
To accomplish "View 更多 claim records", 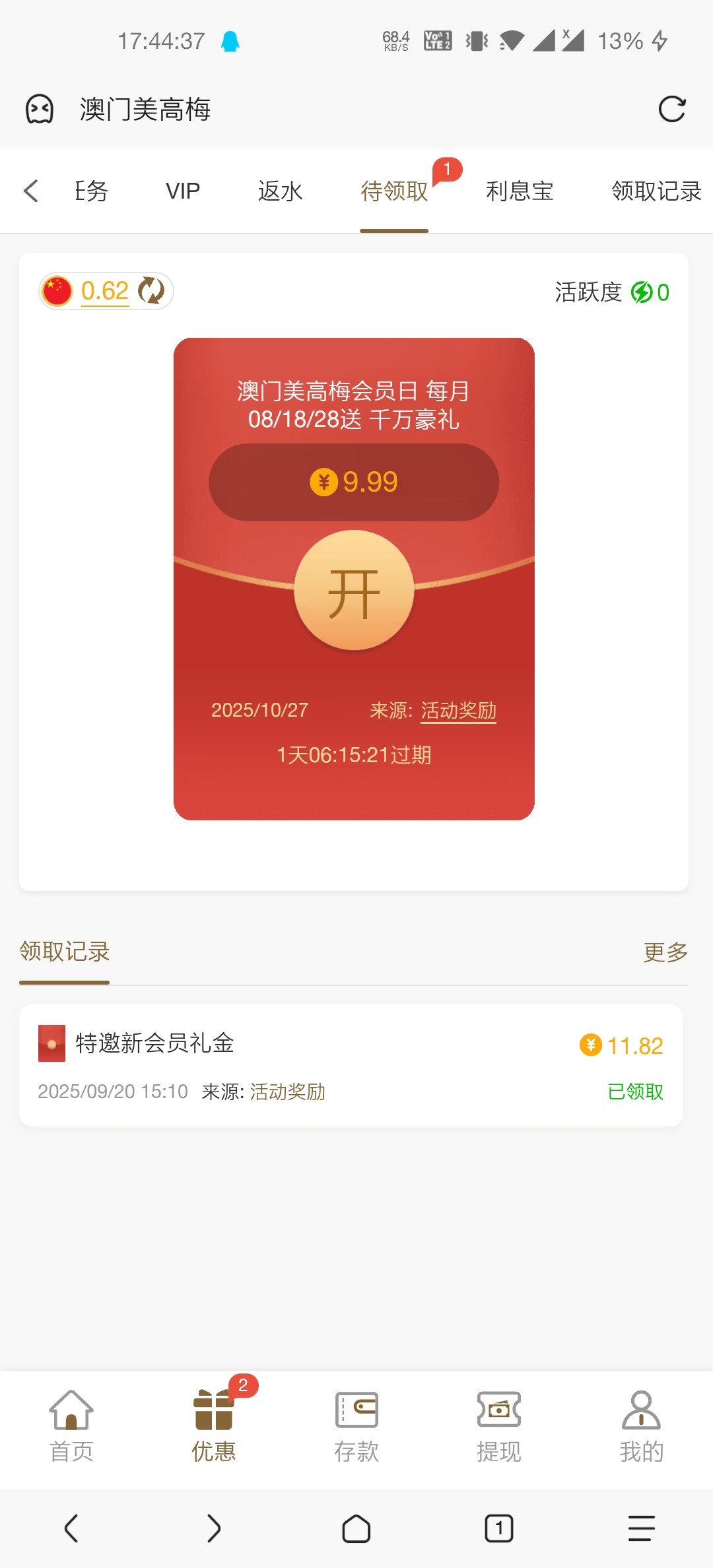I will pyautogui.click(x=665, y=952).
